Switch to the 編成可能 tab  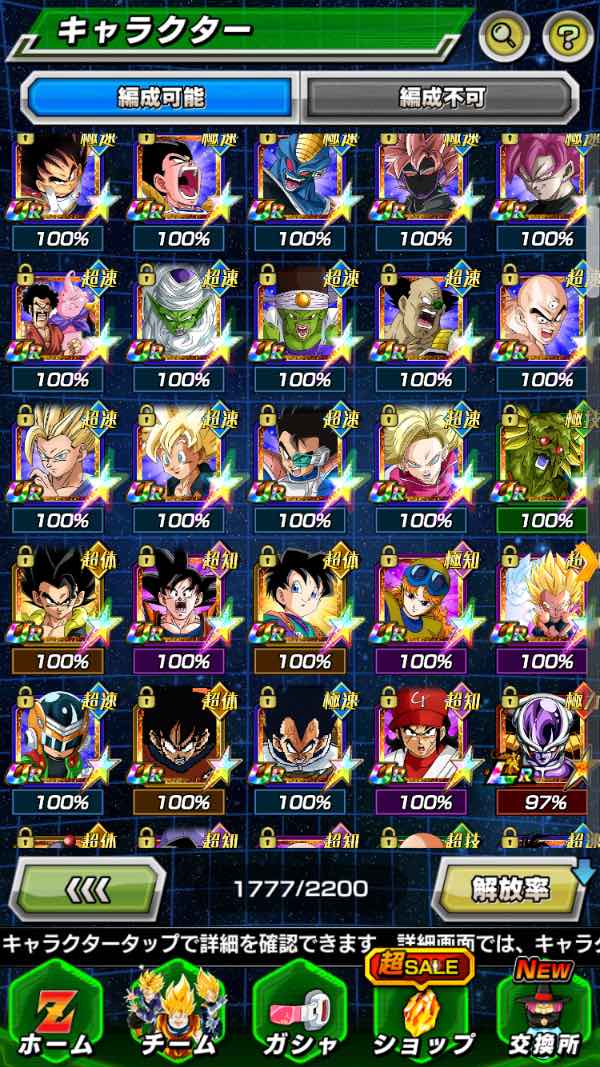click(161, 97)
